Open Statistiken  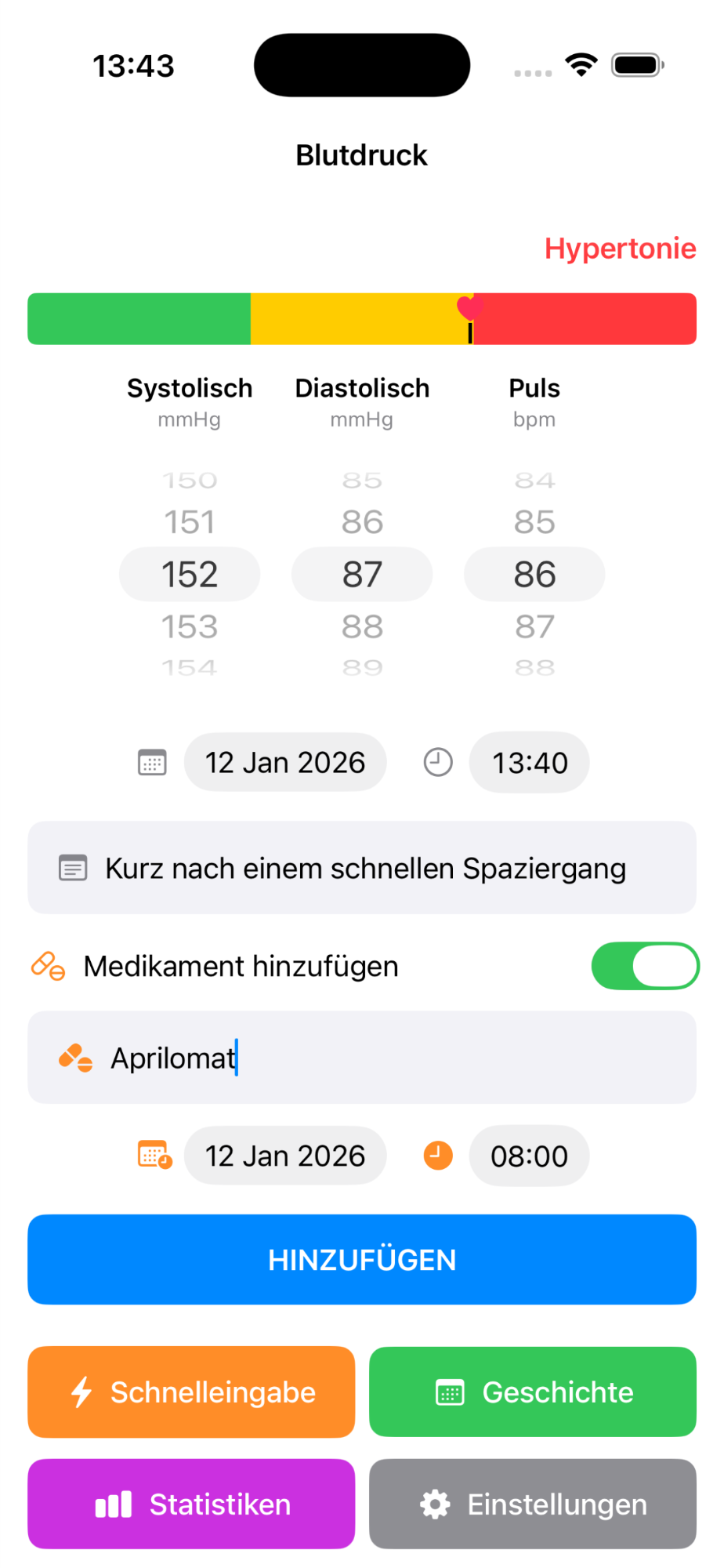[190, 1504]
